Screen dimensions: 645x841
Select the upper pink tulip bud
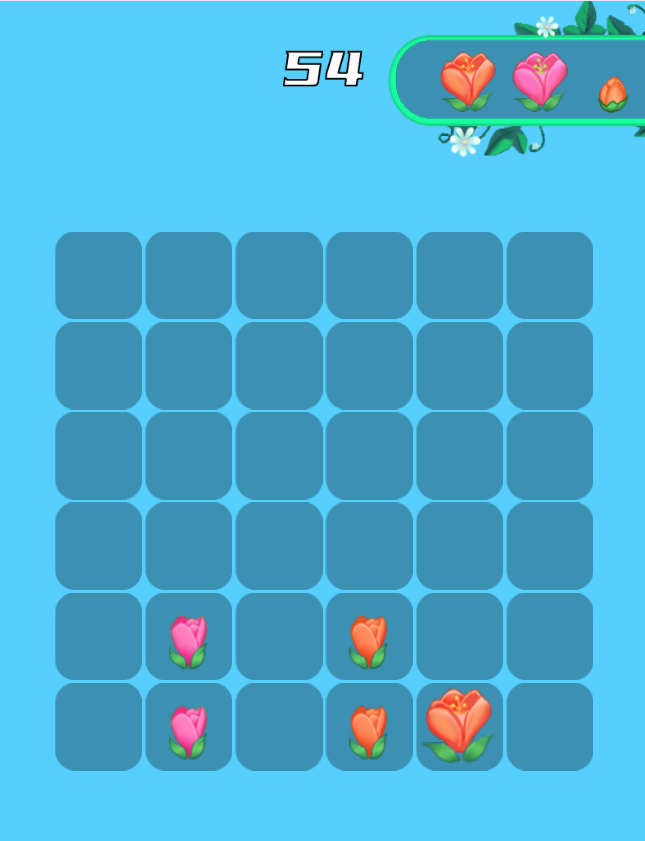(x=188, y=641)
